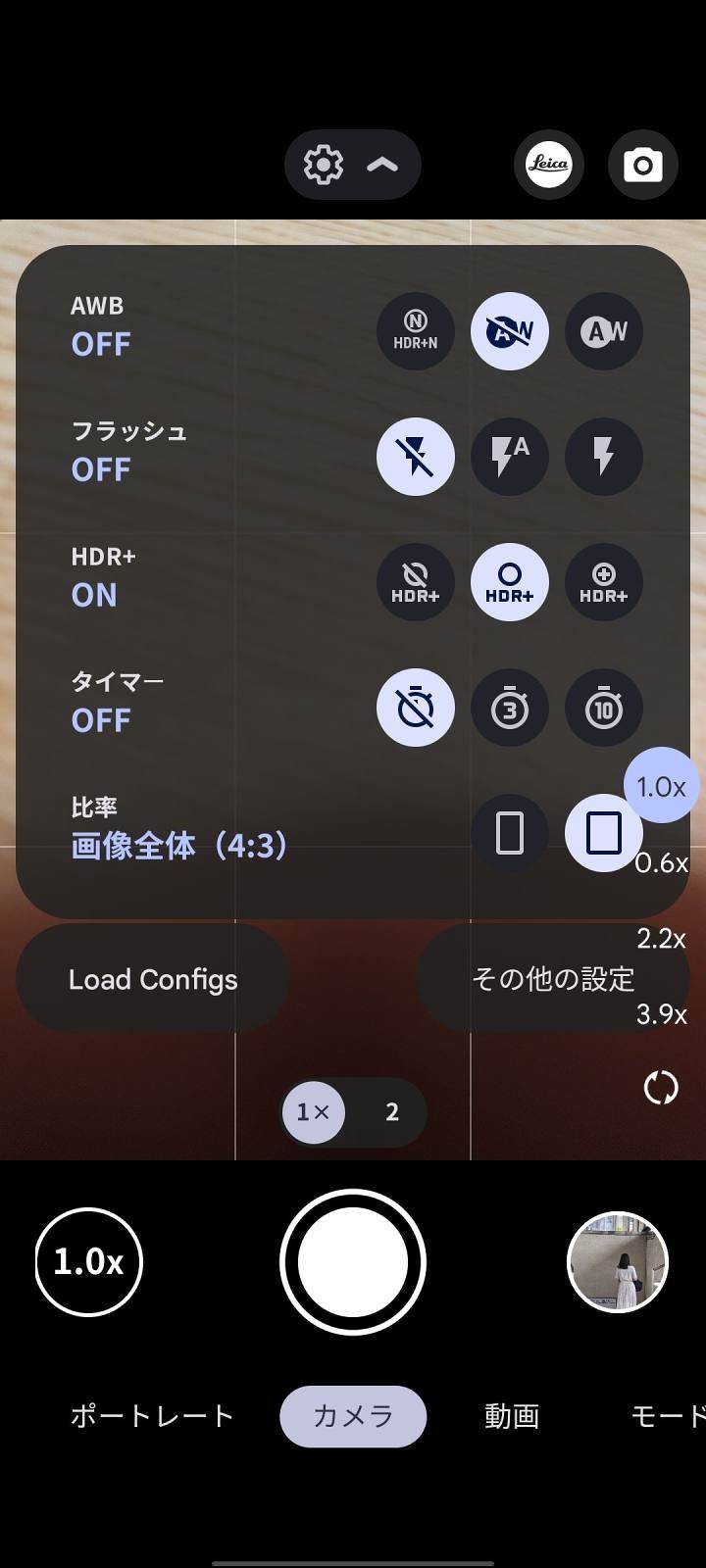
Task: Turn on auto white balance
Action: point(603,331)
